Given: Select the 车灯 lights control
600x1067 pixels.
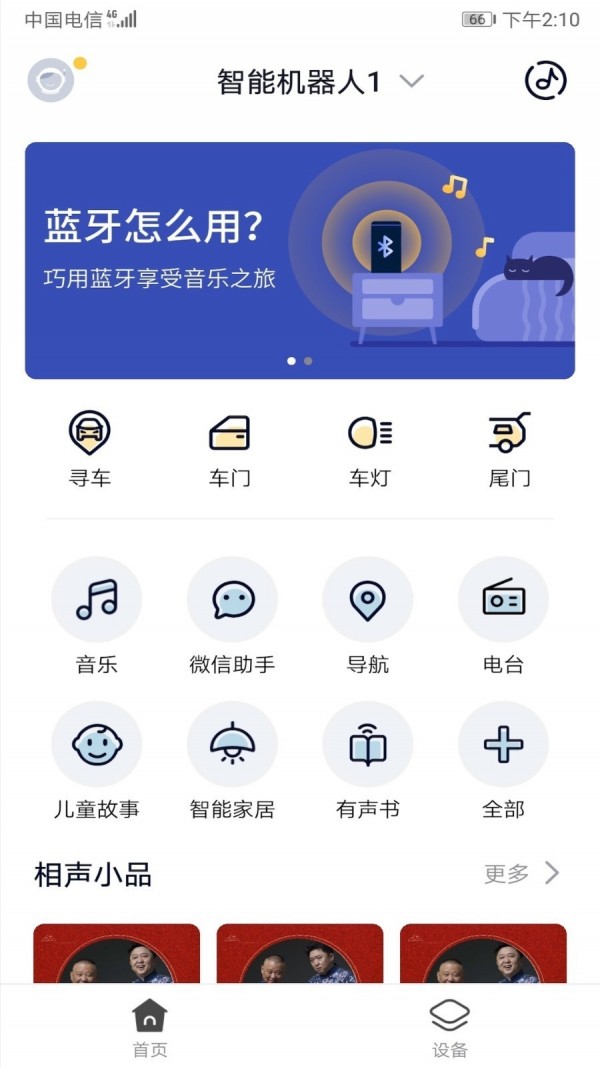Looking at the screenshot, I should pyautogui.click(x=369, y=449).
